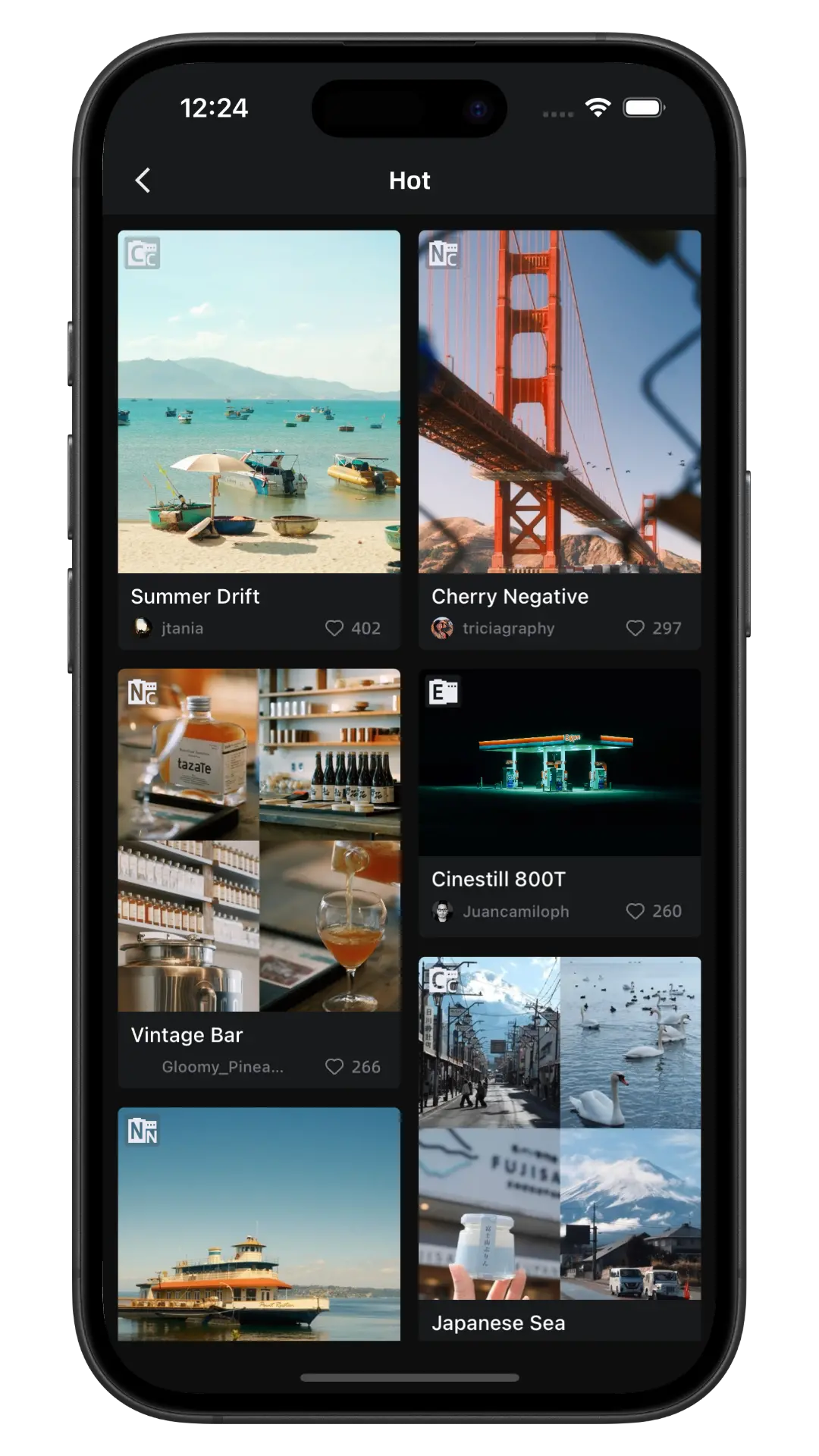This screenshot has height=1456, width=819.
Task: Open the Vintage Bar preset card
Action: point(259,839)
